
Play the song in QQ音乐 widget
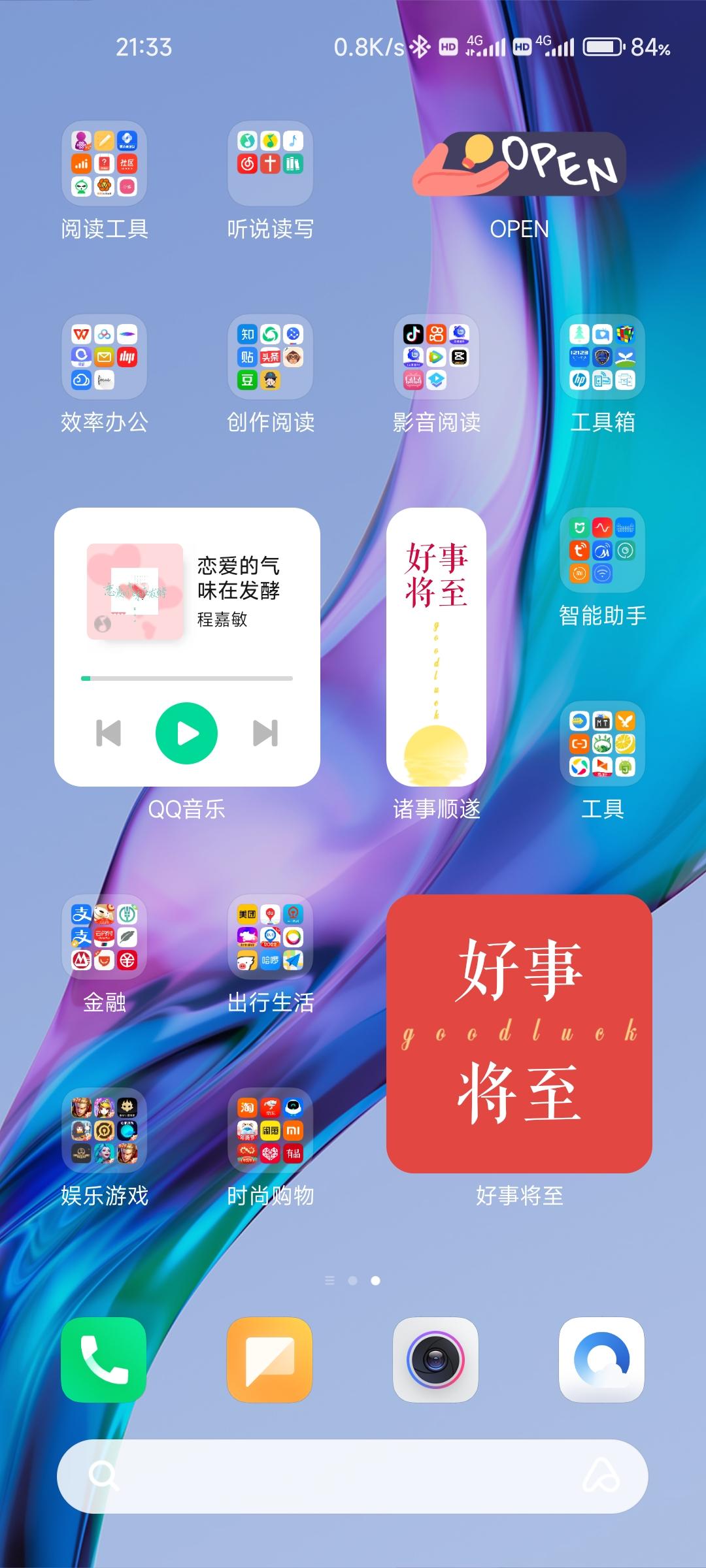186,733
